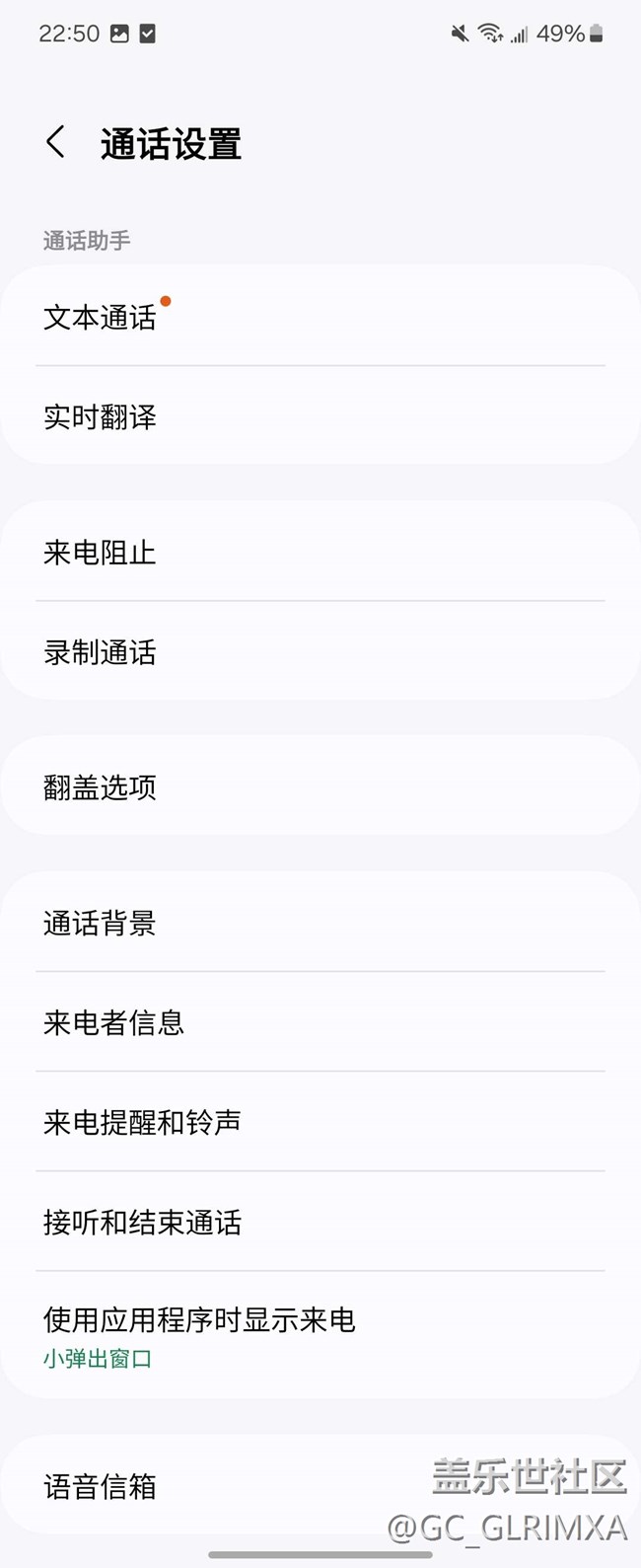The height and width of the screenshot is (1568, 641).
Task: View 来电者信息 settings
Action: point(320,1021)
